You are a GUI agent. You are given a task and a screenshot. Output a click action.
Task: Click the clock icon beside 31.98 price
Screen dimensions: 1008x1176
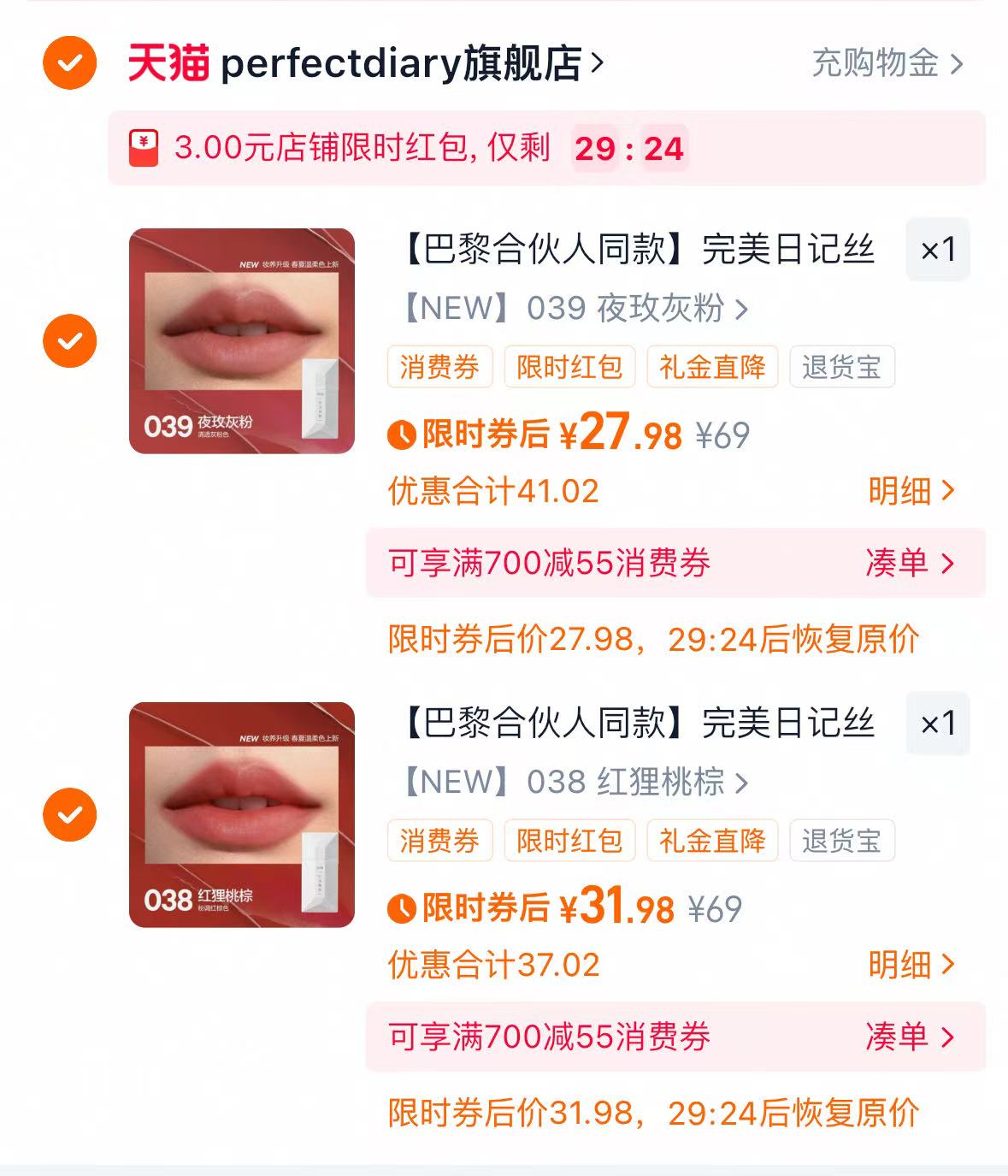401,909
